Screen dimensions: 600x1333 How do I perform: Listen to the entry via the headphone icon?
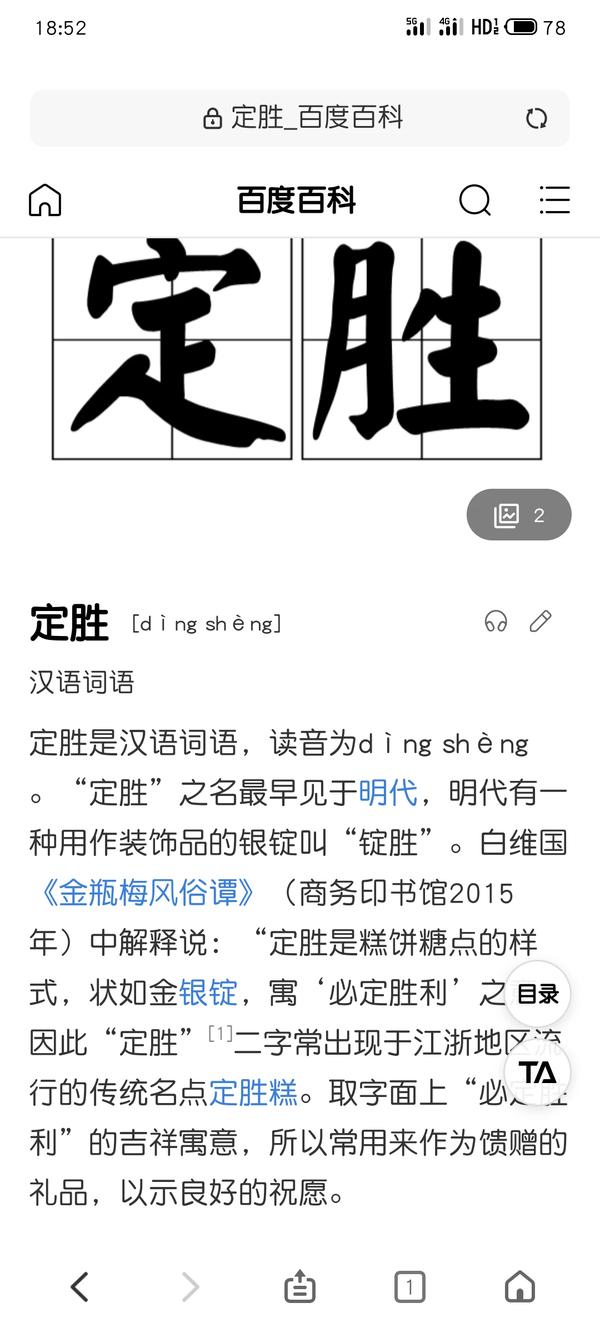click(x=496, y=622)
